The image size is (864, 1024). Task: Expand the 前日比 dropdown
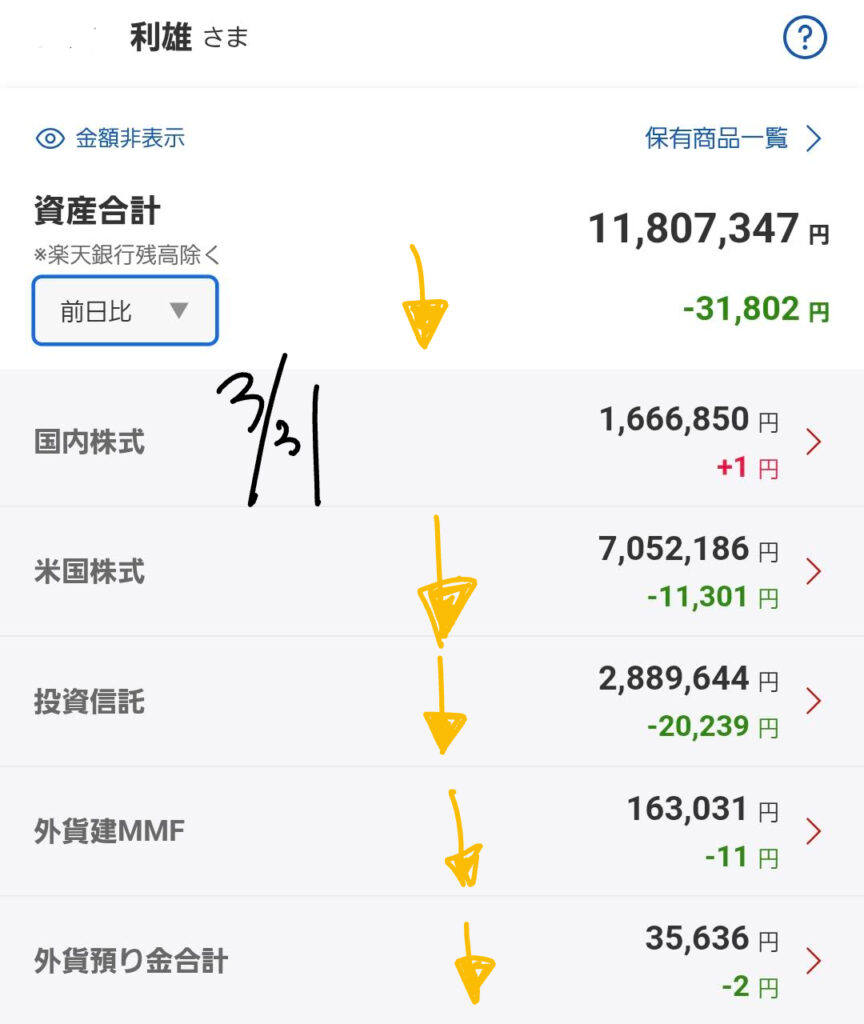tap(125, 311)
